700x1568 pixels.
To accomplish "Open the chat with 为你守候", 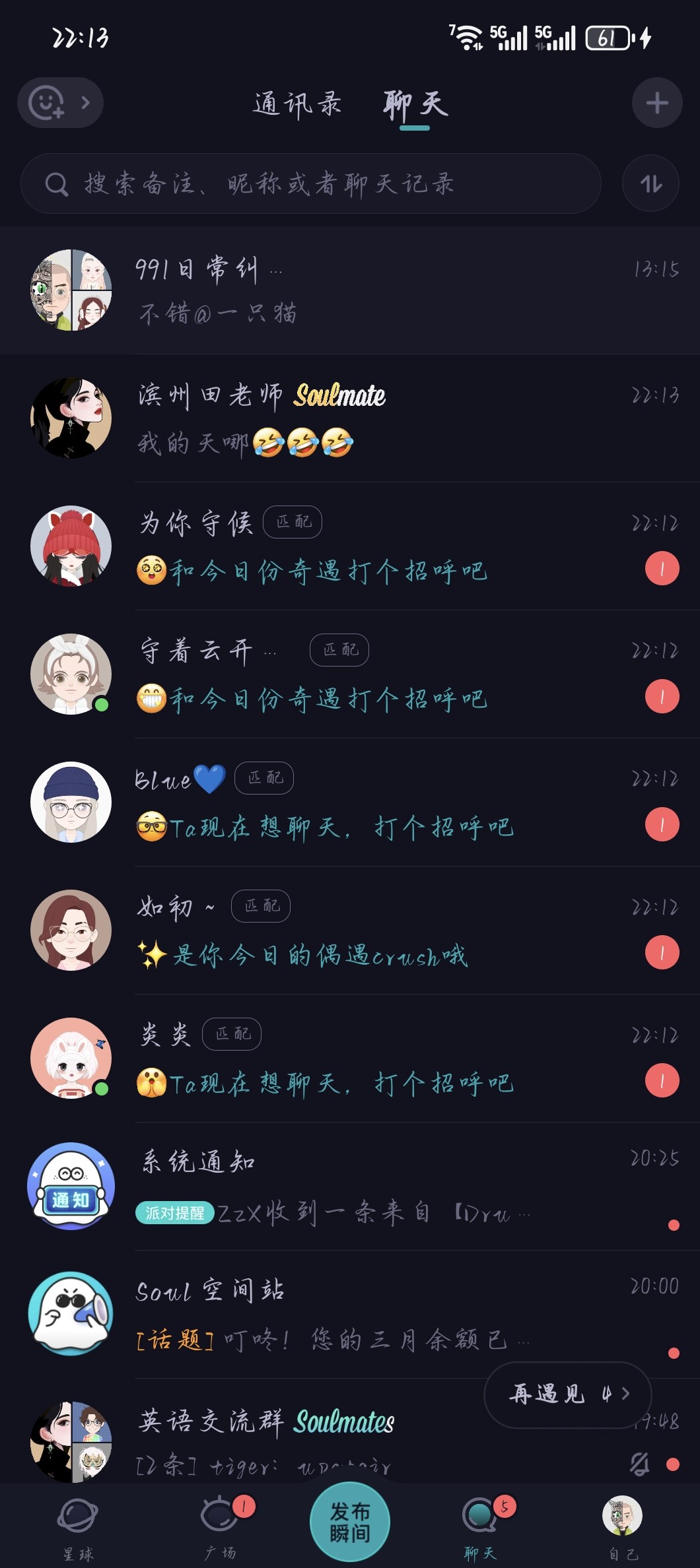I will [x=350, y=546].
